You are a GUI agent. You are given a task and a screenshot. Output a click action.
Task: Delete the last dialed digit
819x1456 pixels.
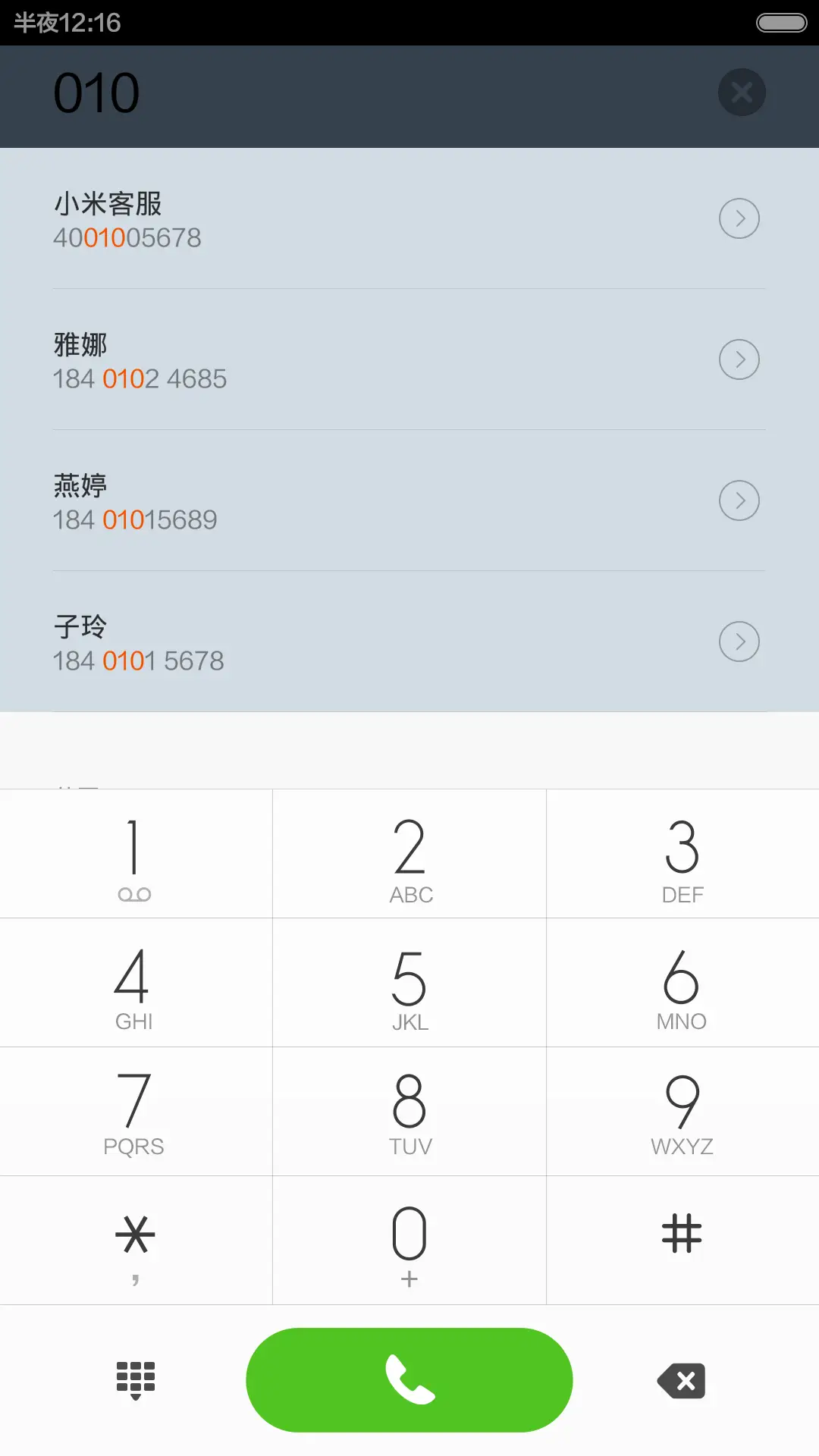[682, 1380]
